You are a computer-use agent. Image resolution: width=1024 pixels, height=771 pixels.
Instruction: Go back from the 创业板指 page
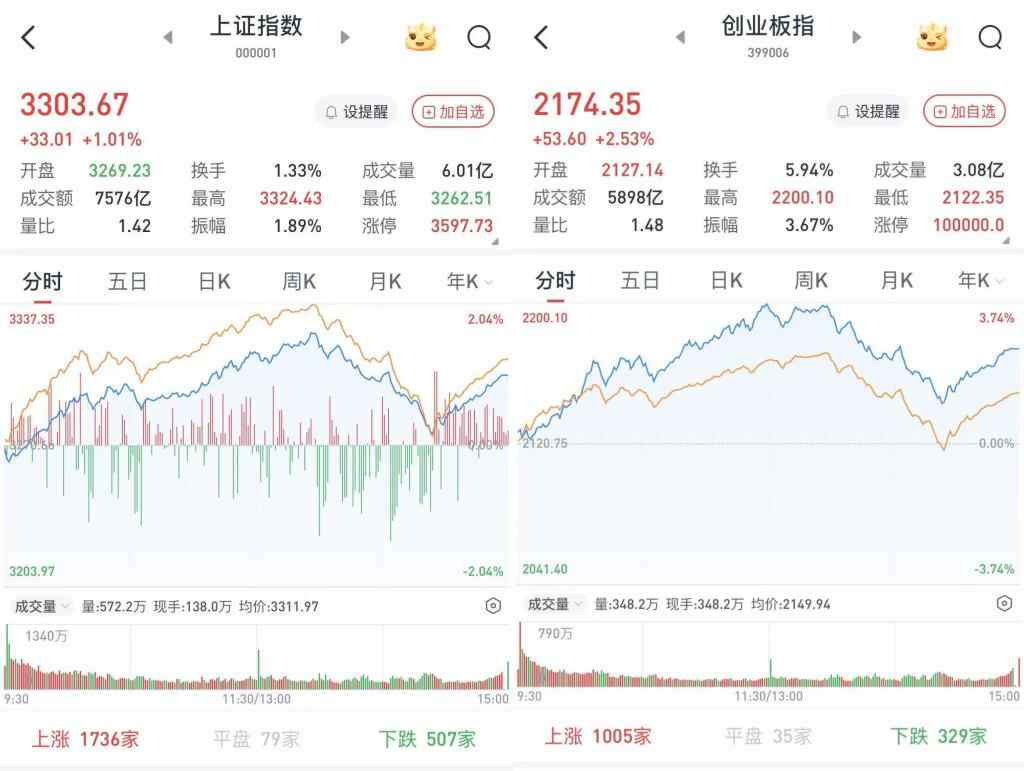[541, 38]
